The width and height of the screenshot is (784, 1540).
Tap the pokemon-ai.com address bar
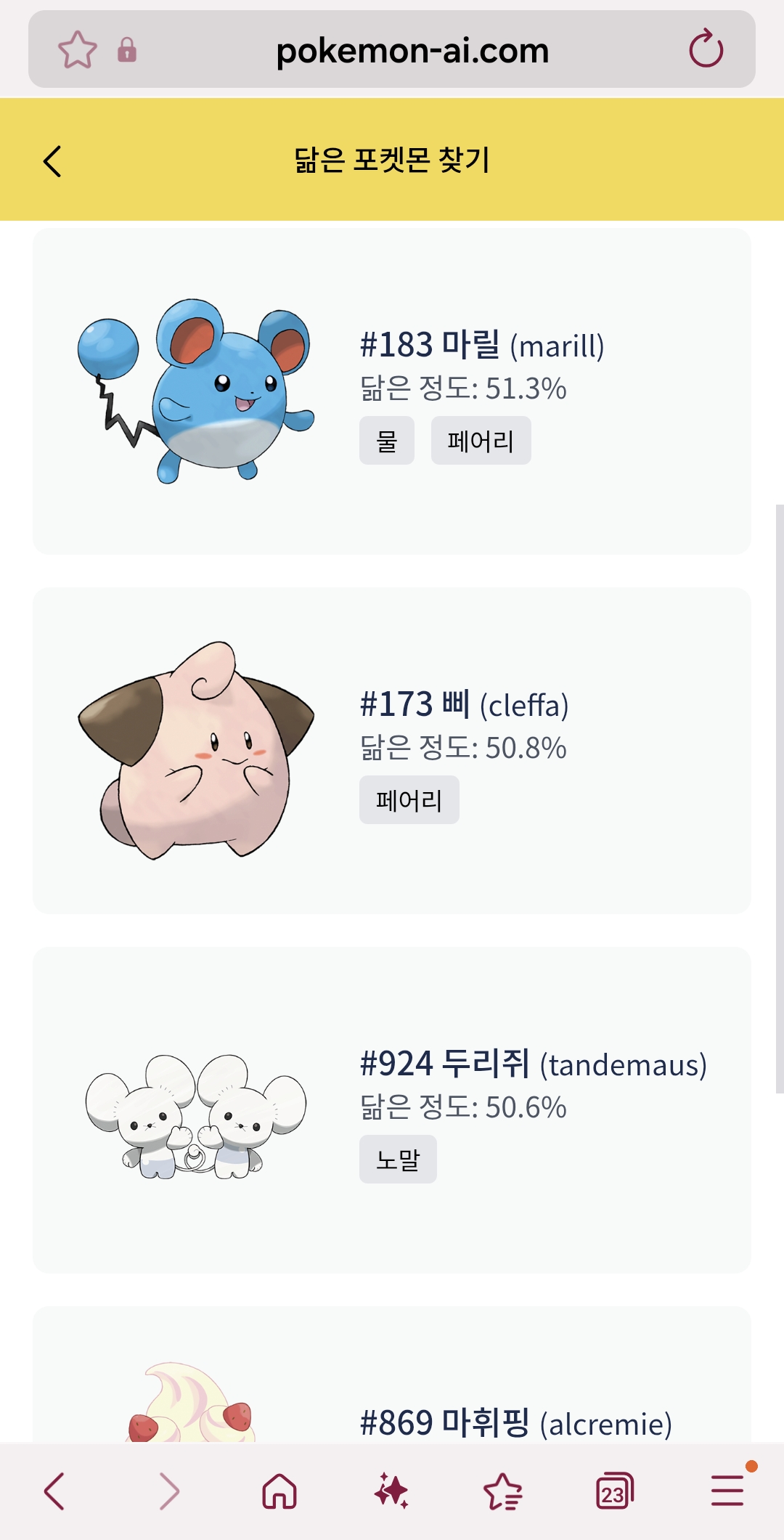pos(412,50)
